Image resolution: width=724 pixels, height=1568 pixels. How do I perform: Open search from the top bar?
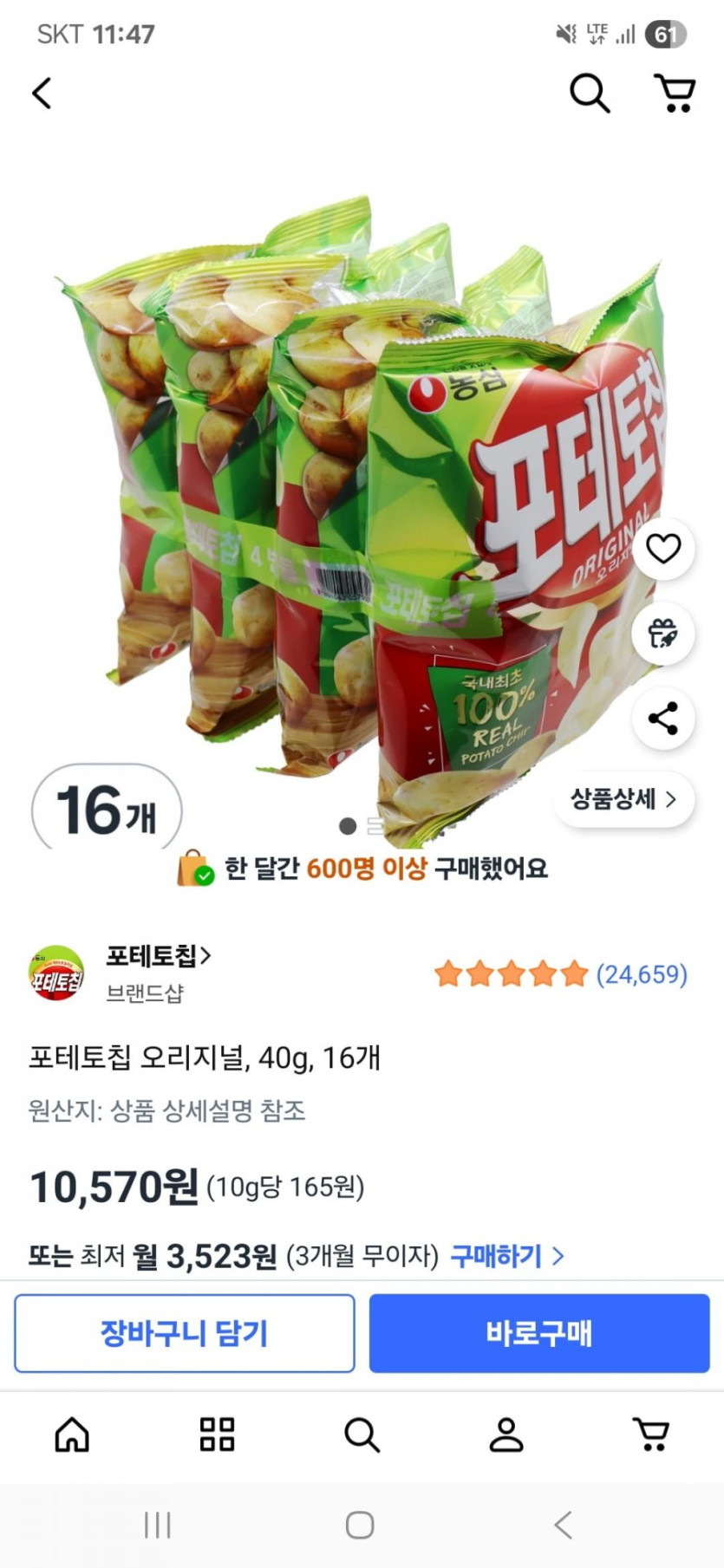589,93
